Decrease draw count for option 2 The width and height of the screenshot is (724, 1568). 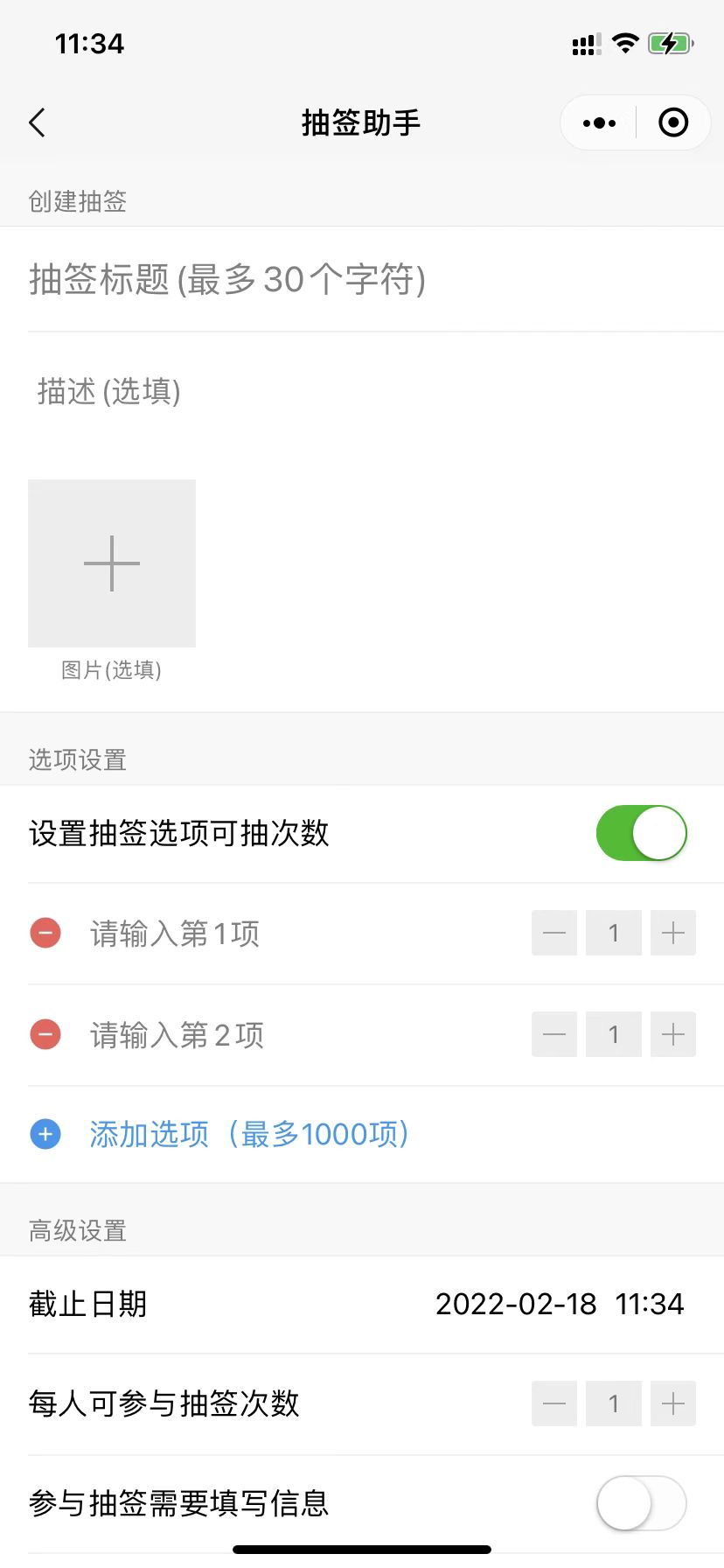554,1035
